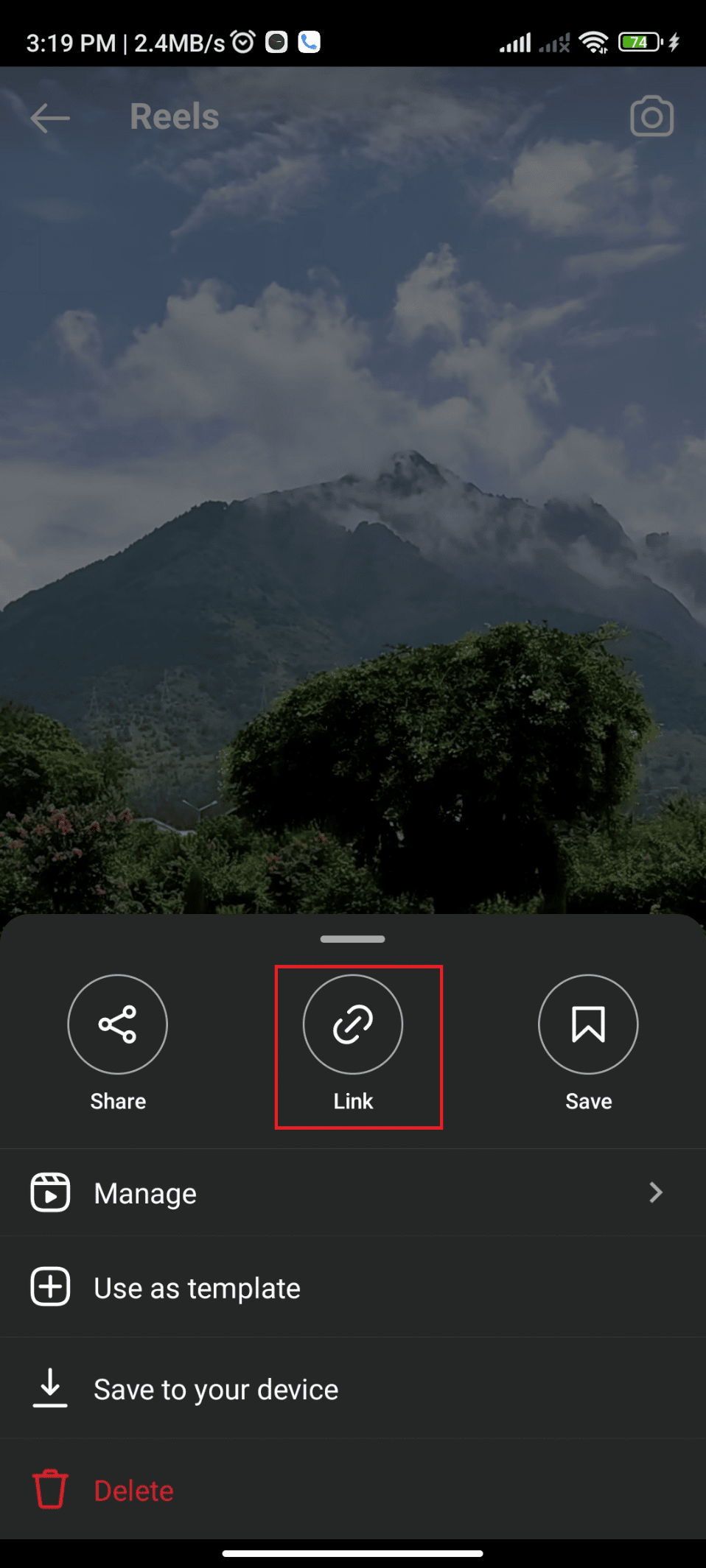Save this reel to bookmarks

click(x=588, y=1024)
